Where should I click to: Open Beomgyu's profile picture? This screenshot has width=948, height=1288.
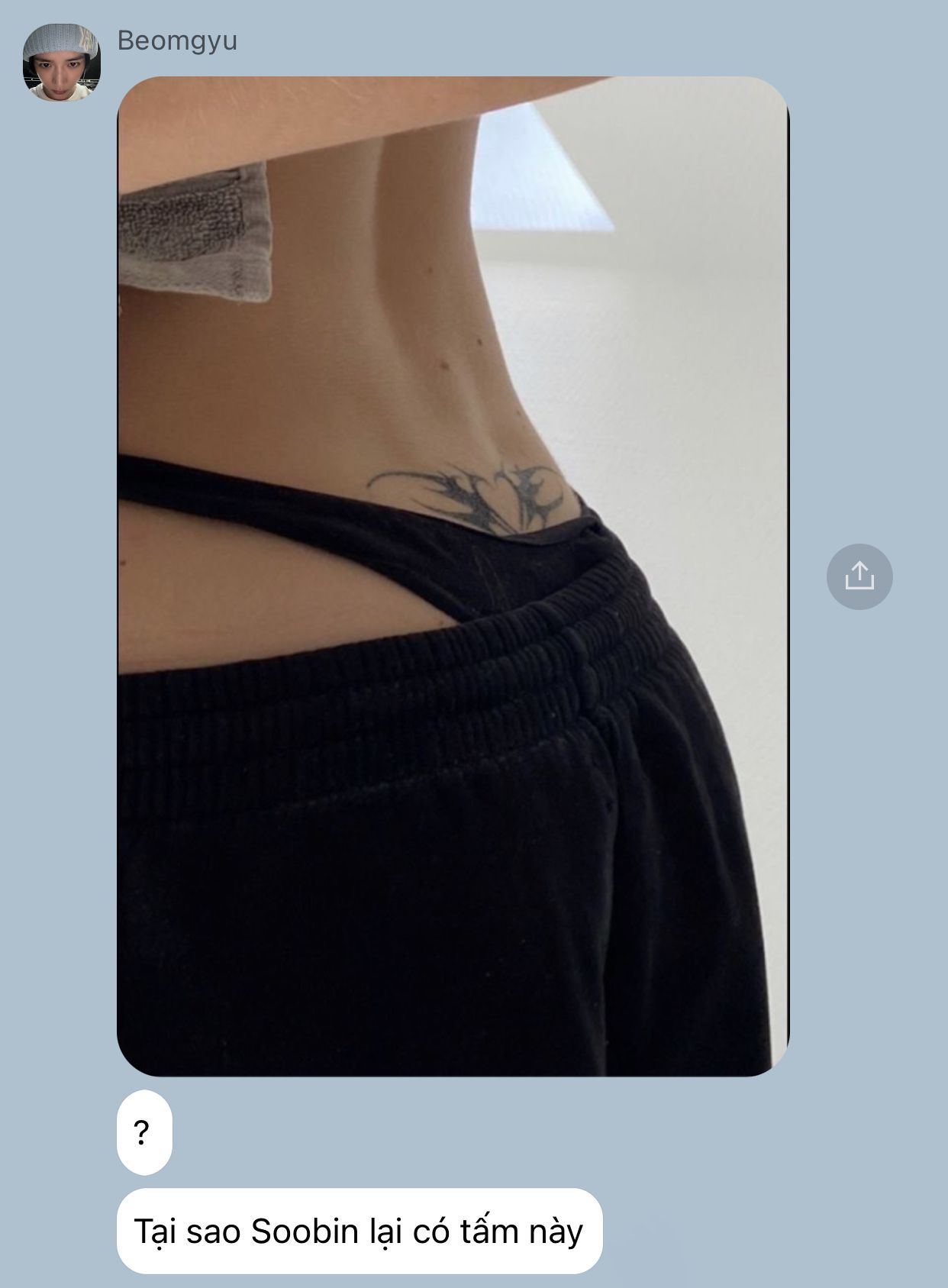pos(61,63)
